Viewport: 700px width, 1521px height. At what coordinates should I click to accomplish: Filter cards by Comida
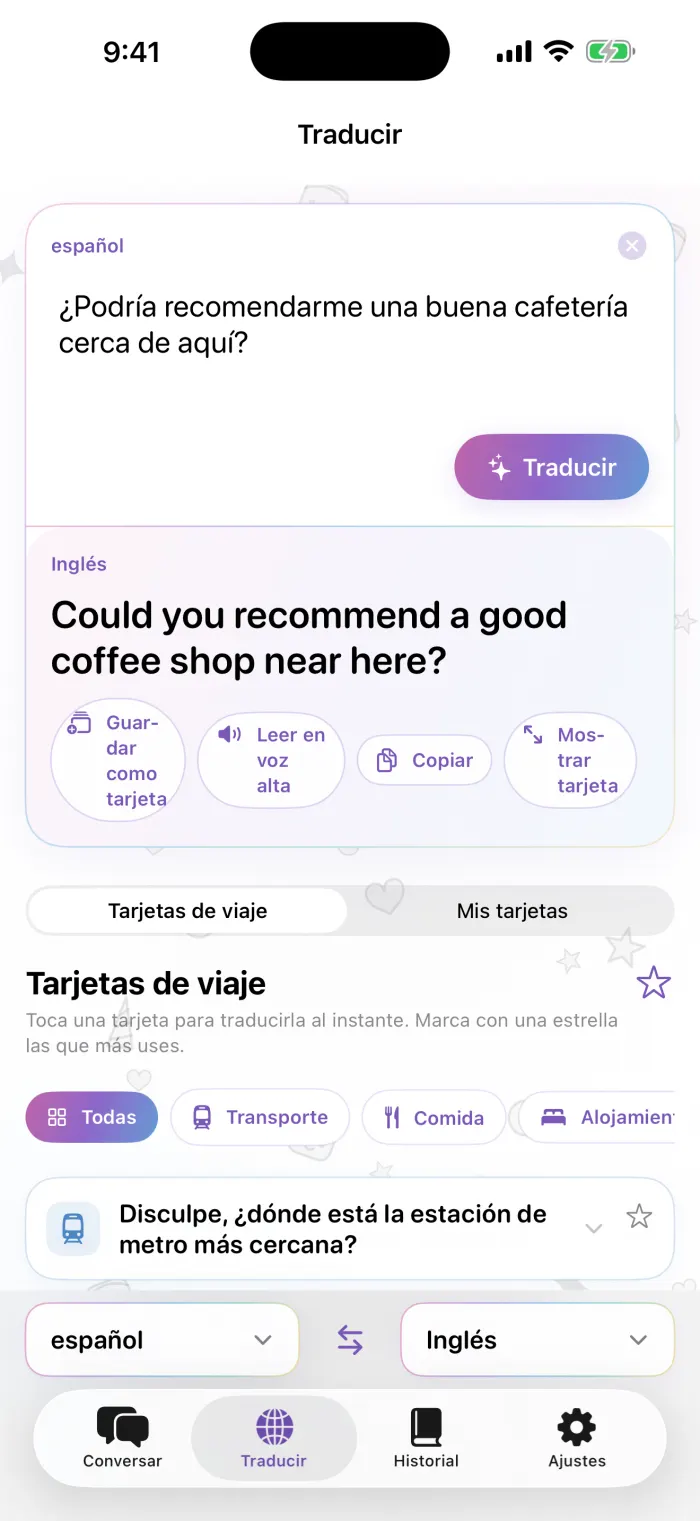tap(433, 1117)
